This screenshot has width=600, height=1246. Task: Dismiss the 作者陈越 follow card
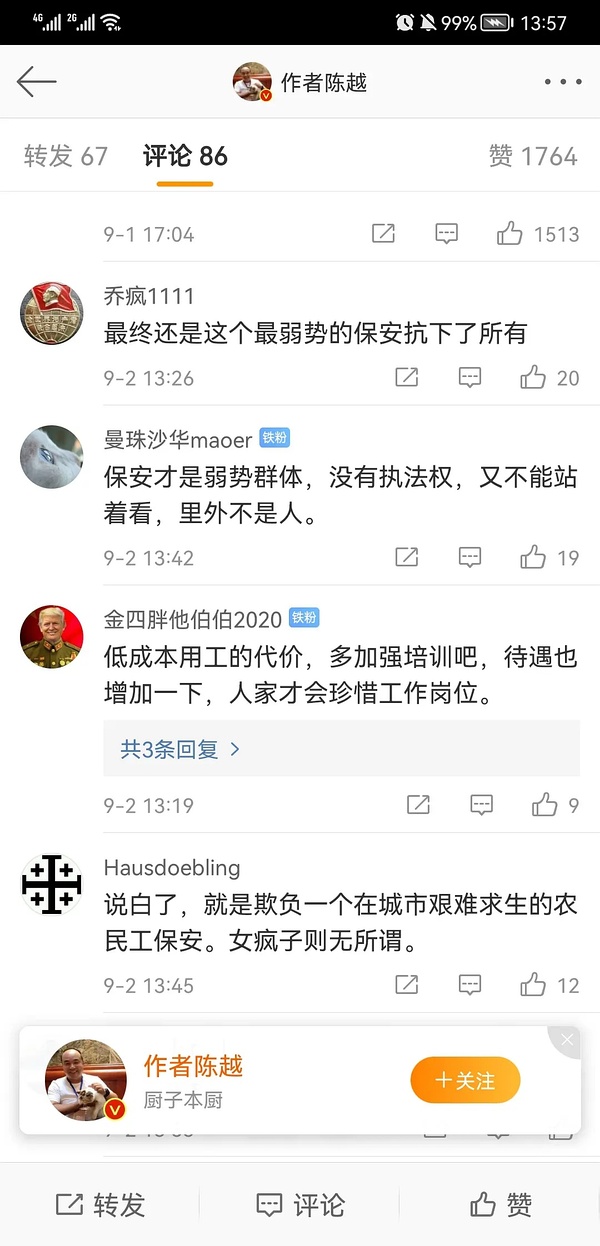[567, 1040]
